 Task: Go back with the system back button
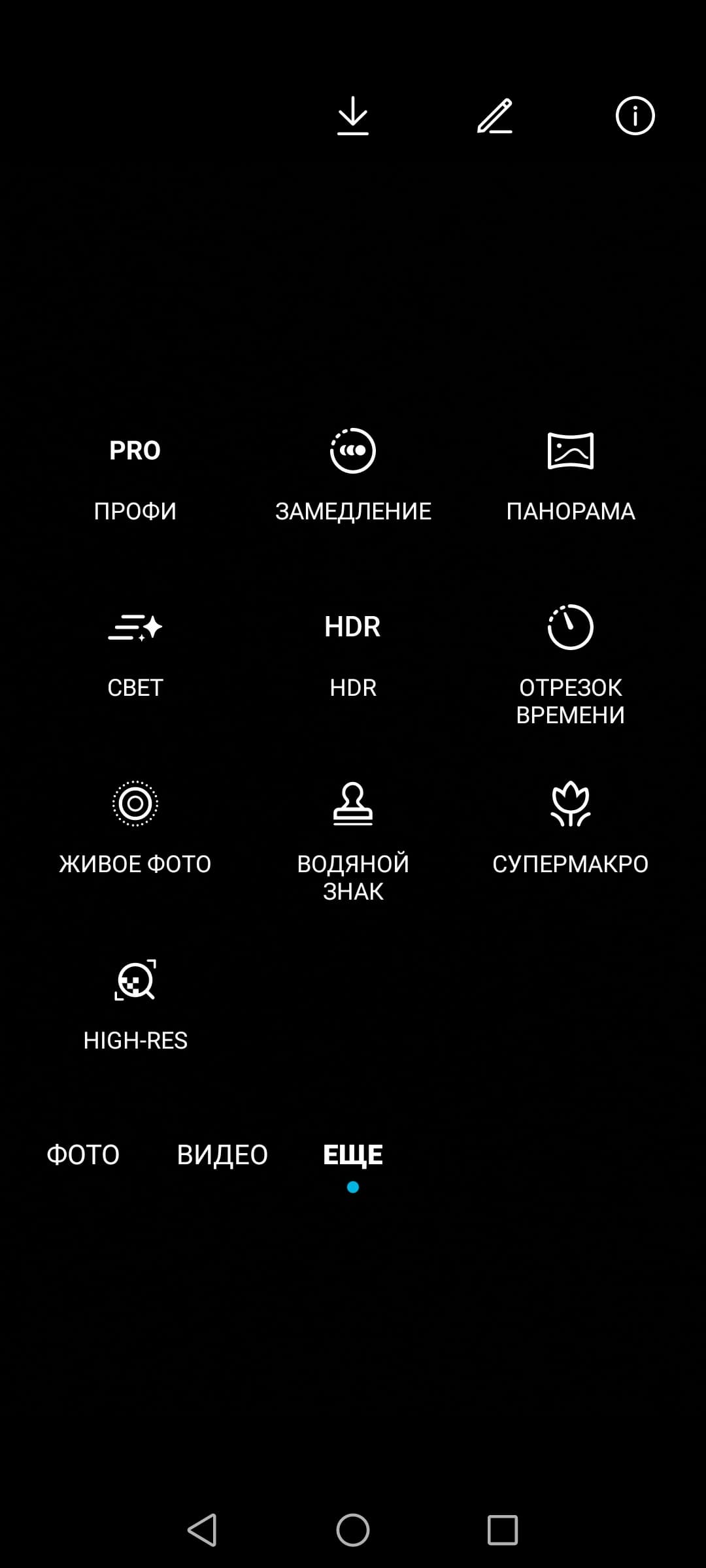203,1530
